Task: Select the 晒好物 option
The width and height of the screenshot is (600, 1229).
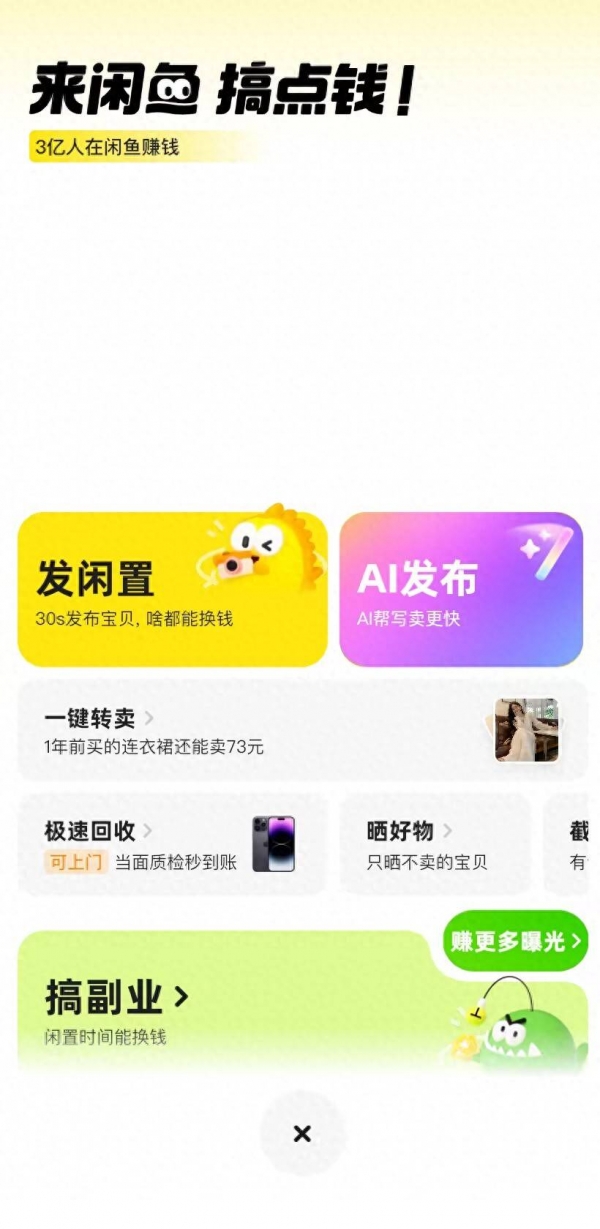Action: tap(434, 844)
